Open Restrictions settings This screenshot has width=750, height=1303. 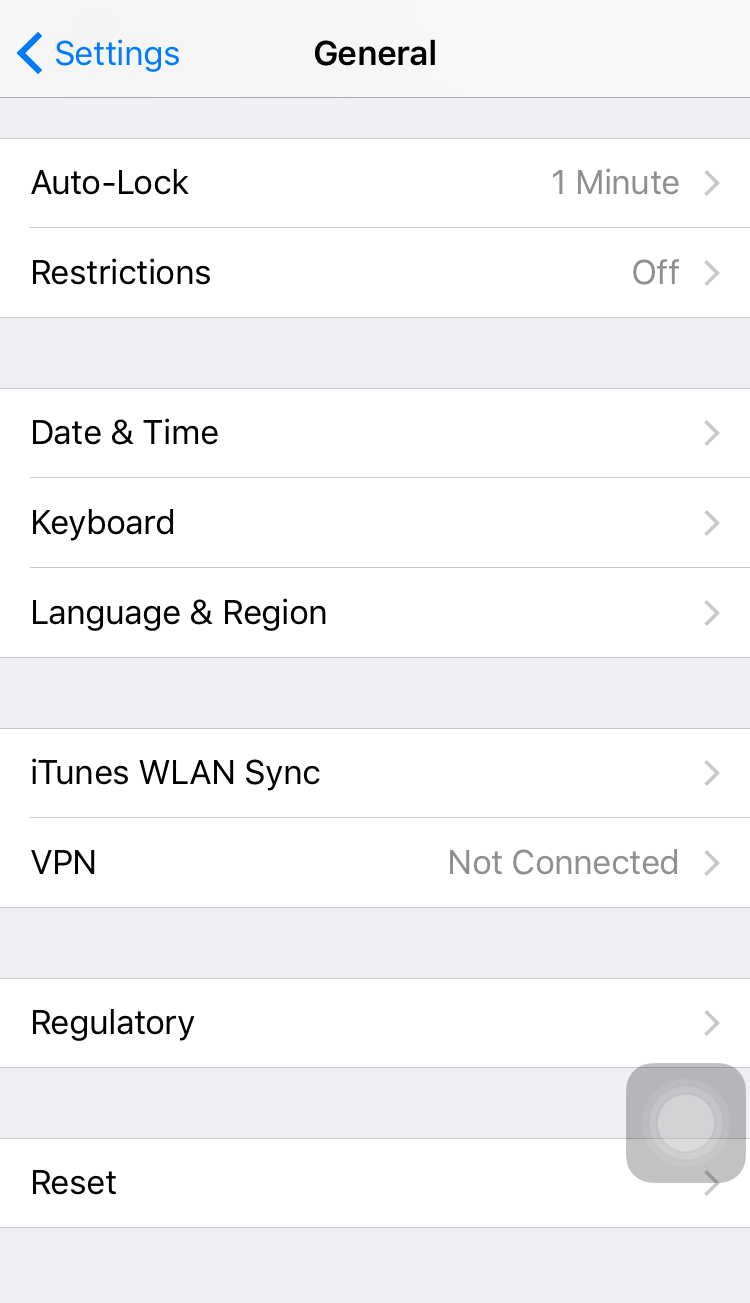375,273
